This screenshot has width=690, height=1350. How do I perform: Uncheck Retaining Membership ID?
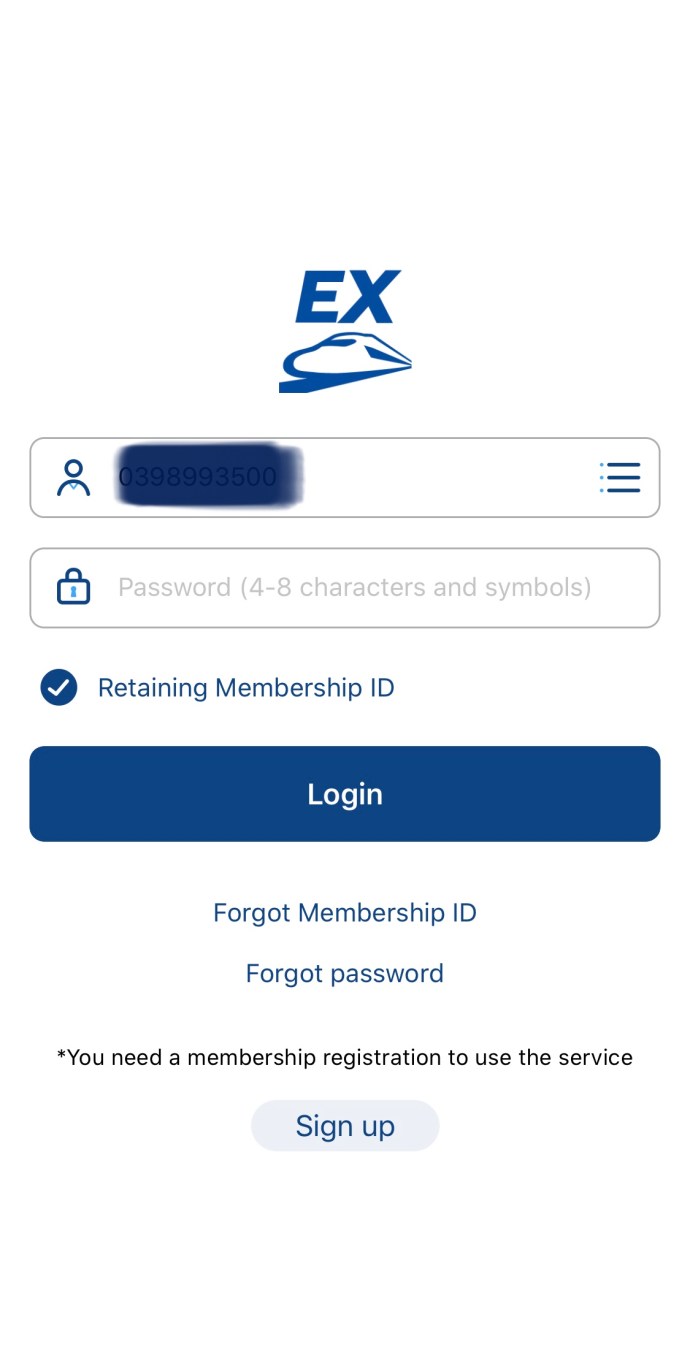(59, 688)
